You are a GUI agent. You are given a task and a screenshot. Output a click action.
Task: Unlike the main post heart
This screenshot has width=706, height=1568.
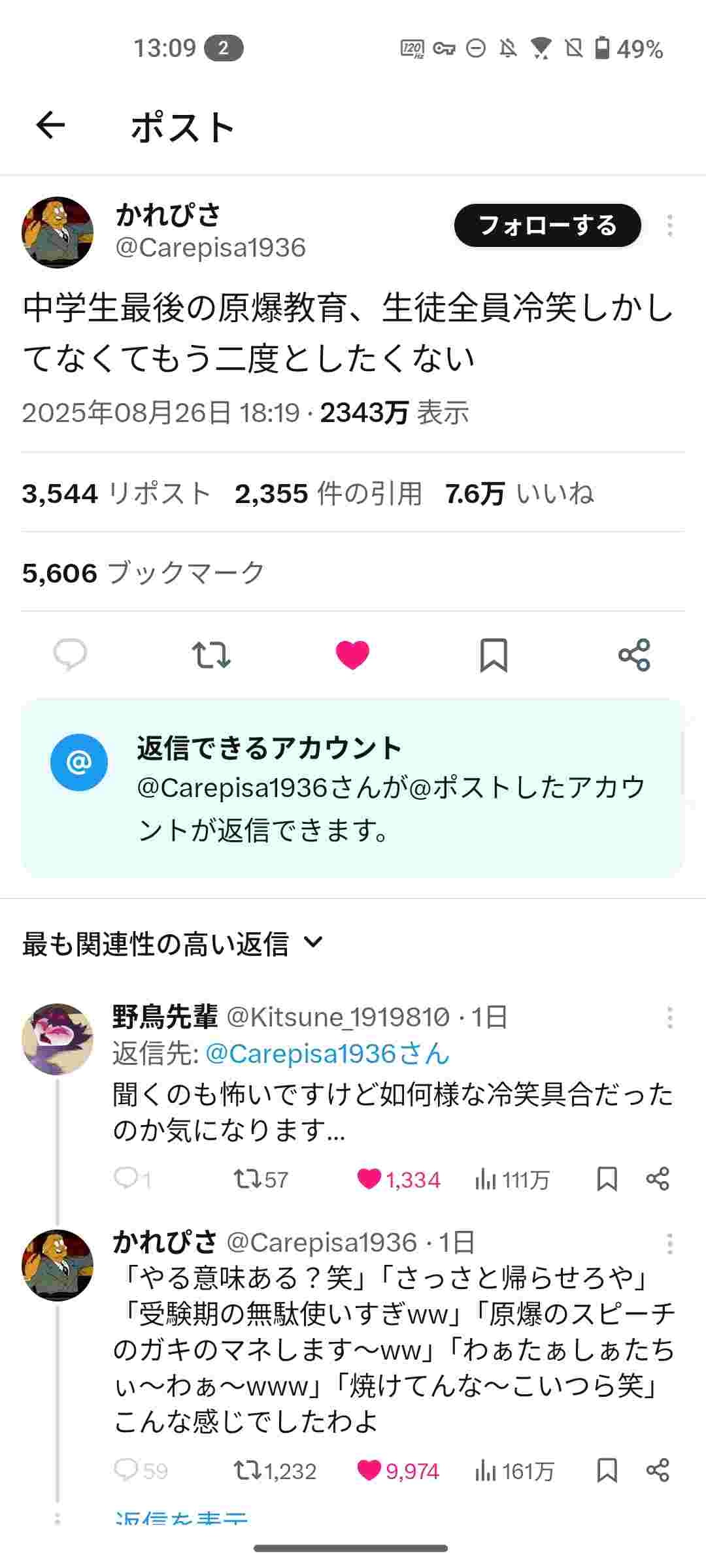(x=352, y=655)
